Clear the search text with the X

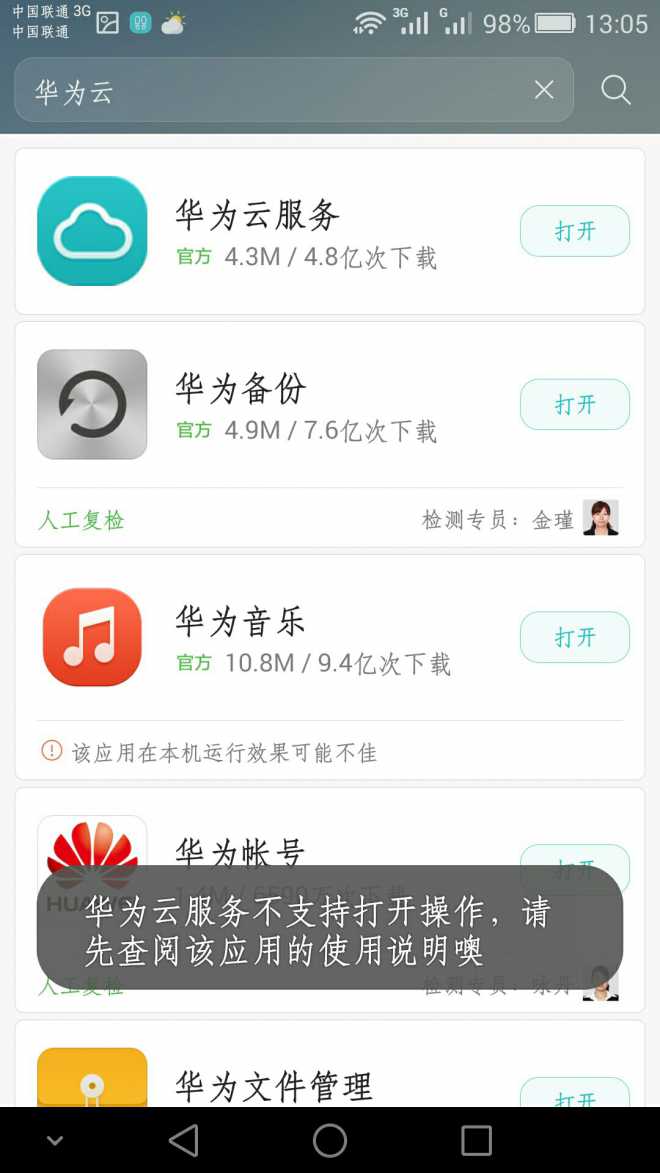coord(544,90)
